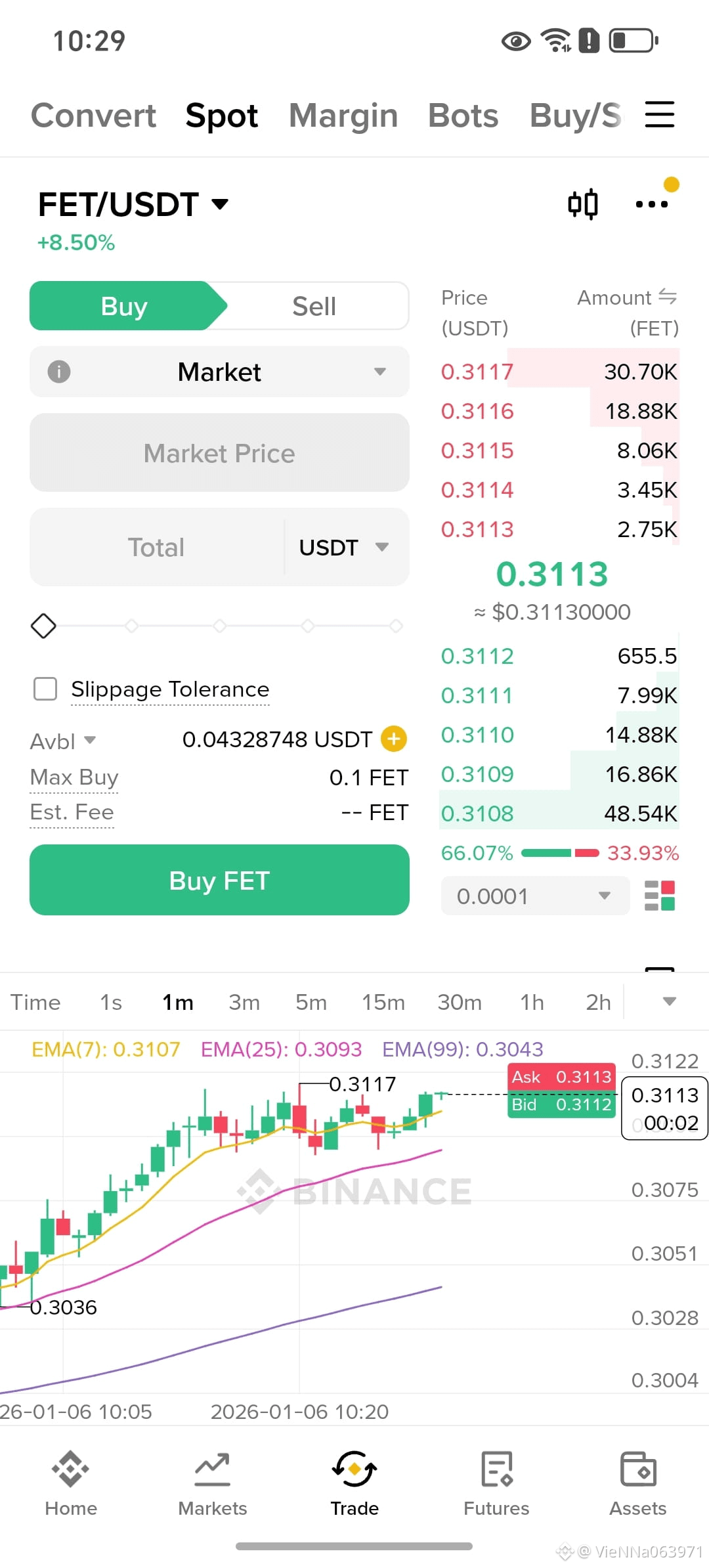This screenshot has height=1568, width=709.
Task: Tap the yellow plus deposit icon beside Avbl
Action: click(393, 739)
